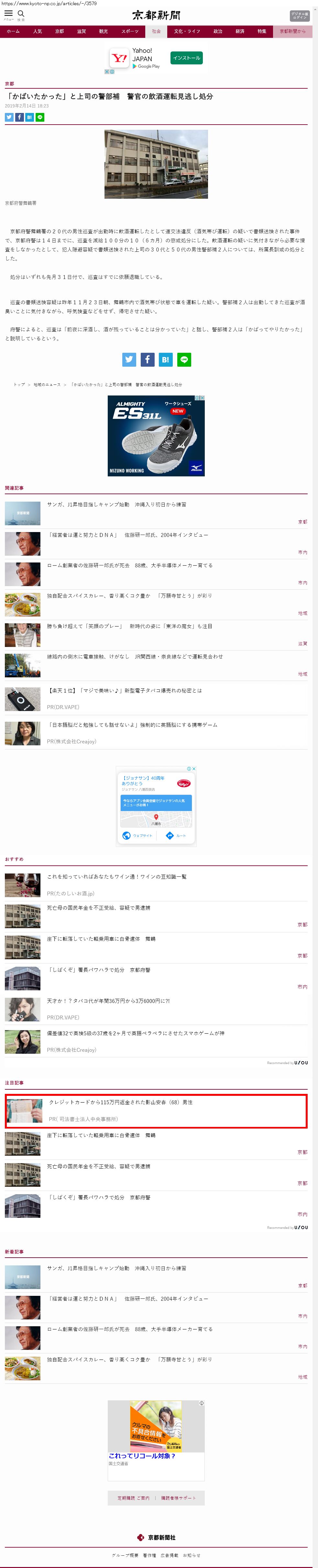Go to 地域のニュース in the breadcrumb

tap(47, 385)
